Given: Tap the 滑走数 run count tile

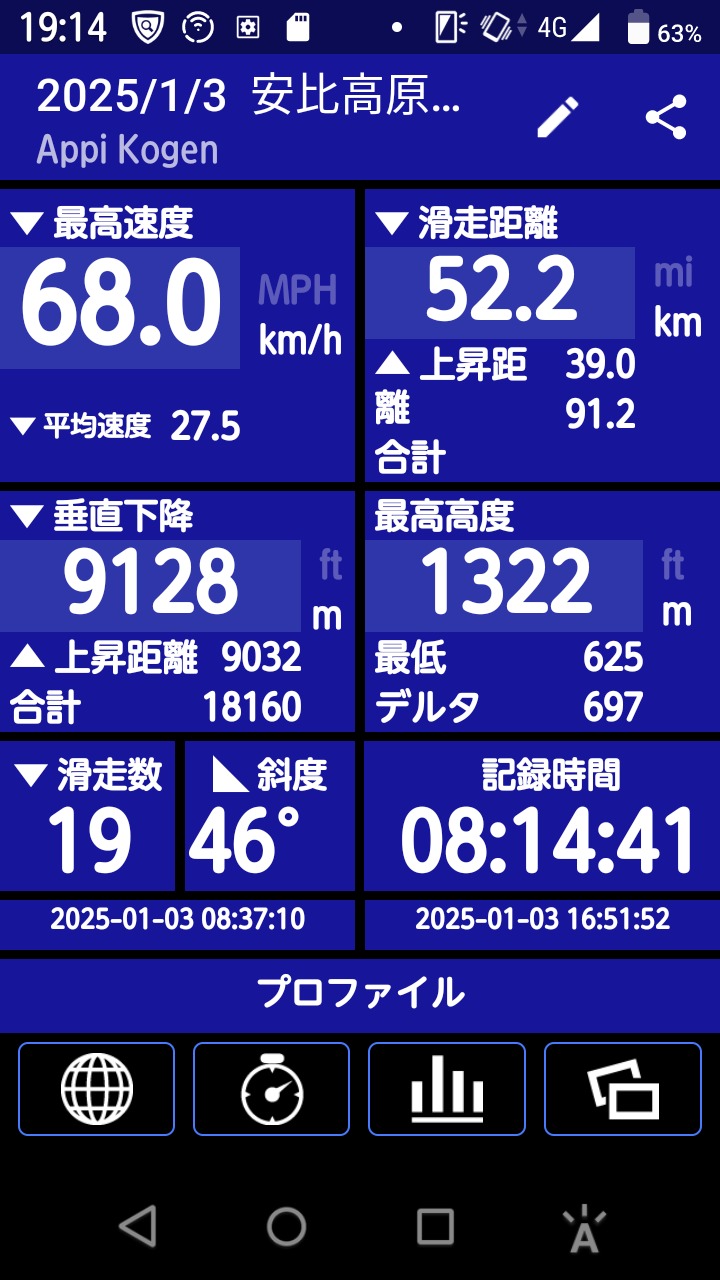Looking at the screenshot, I should point(88,816).
